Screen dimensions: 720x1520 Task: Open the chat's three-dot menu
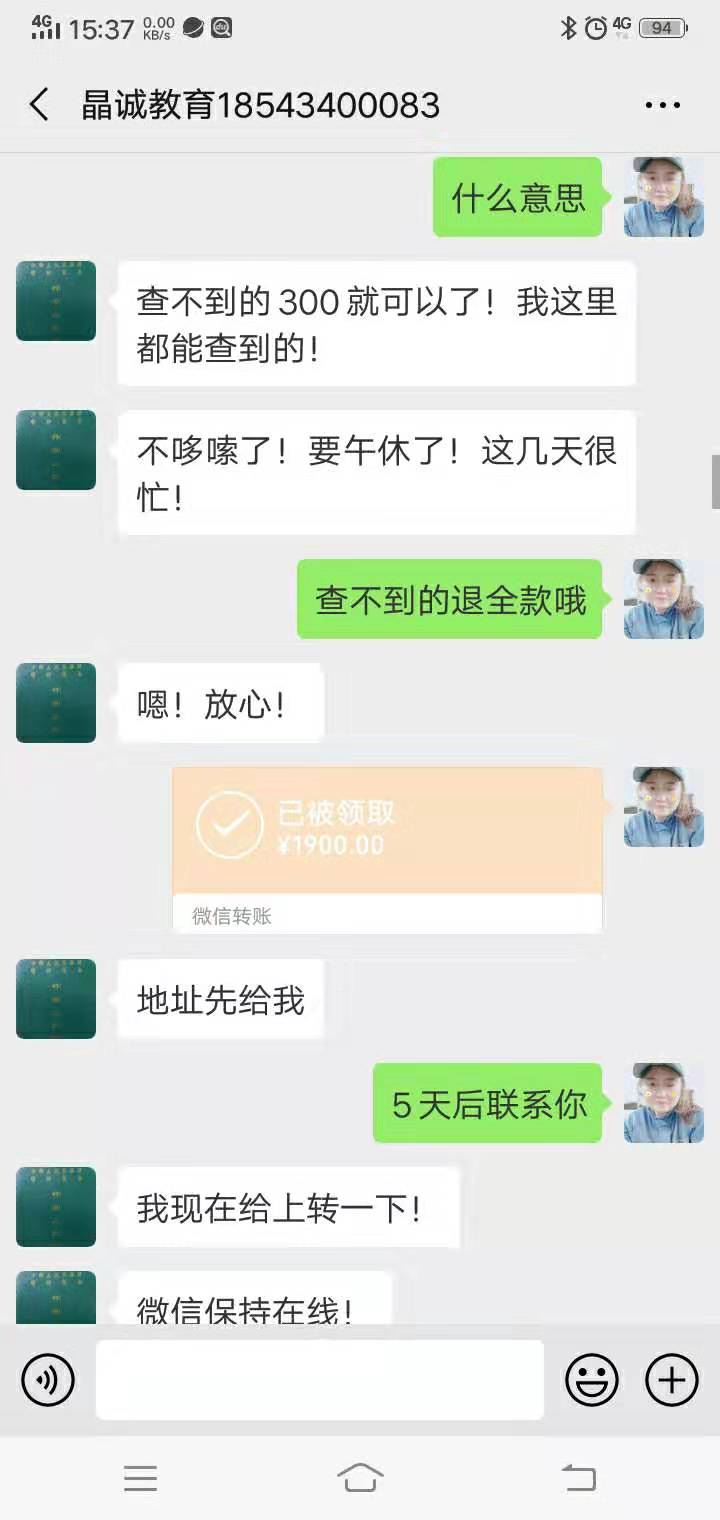(662, 105)
